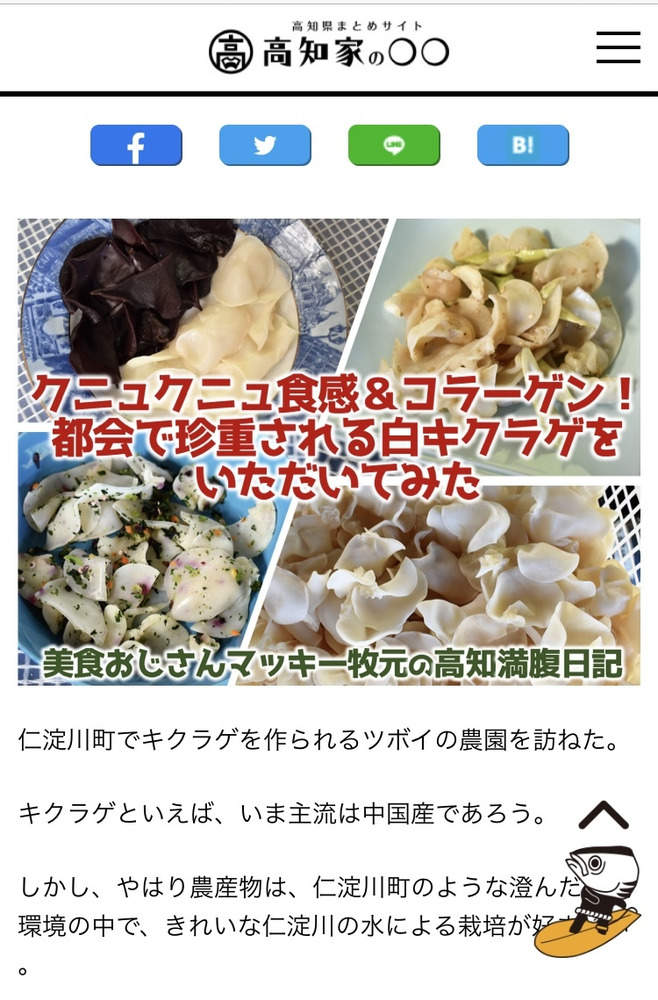
Task: Share the article on Twitter
Action: click(x=265, y=146)
